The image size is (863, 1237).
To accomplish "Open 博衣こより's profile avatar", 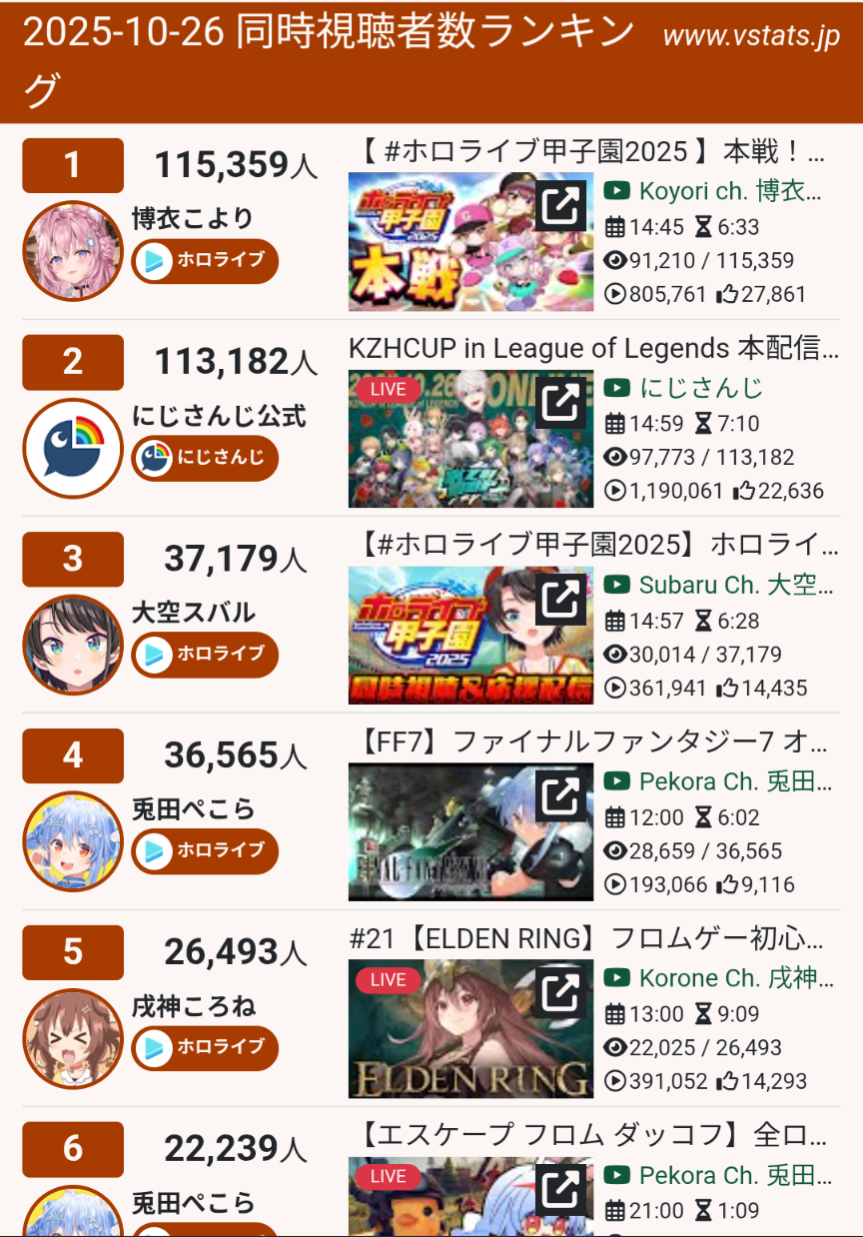I will pos(72,251).
